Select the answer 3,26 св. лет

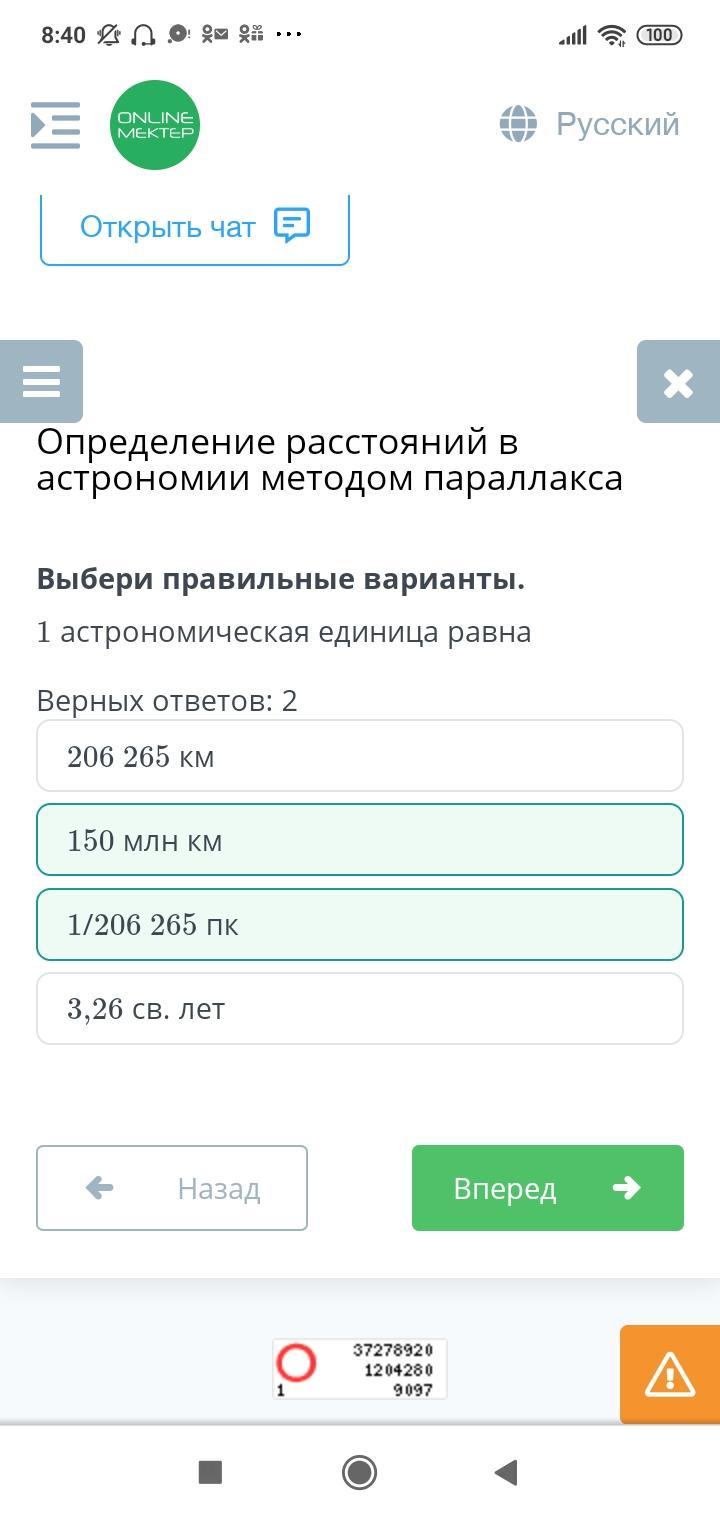(360, 1009)
